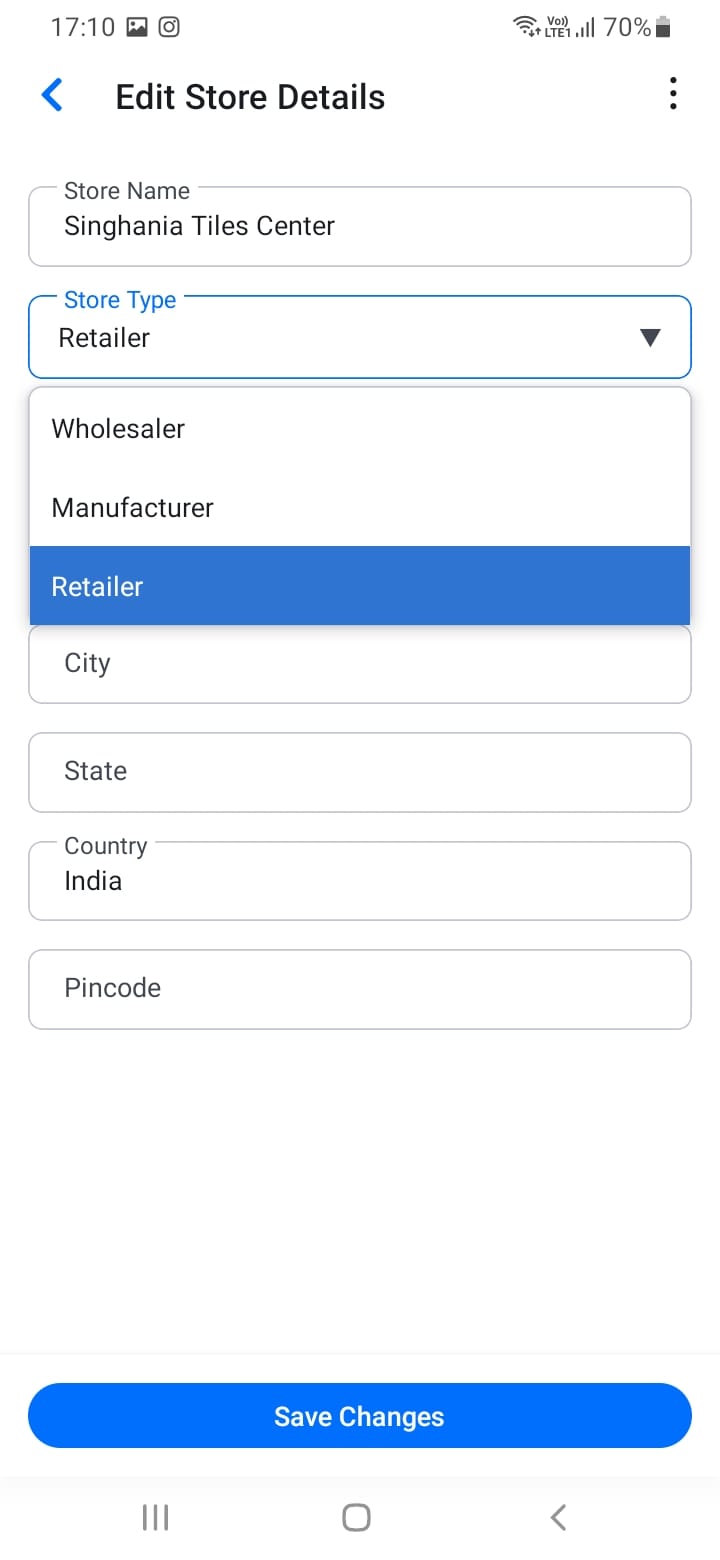This screenshot has width=720, height=1560.
Task: Tap the City text field
Action: click(360, 665)
